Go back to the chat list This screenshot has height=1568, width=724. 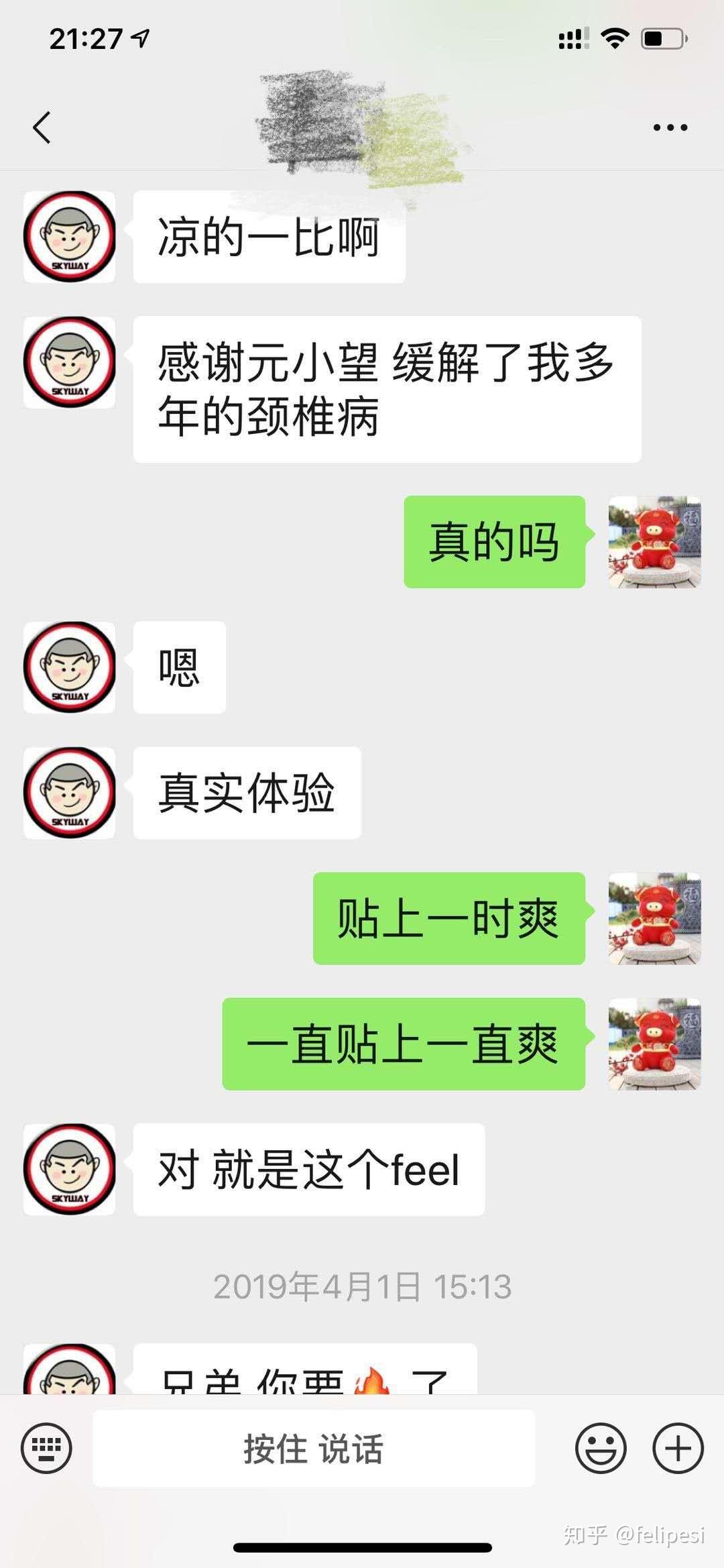42,127
